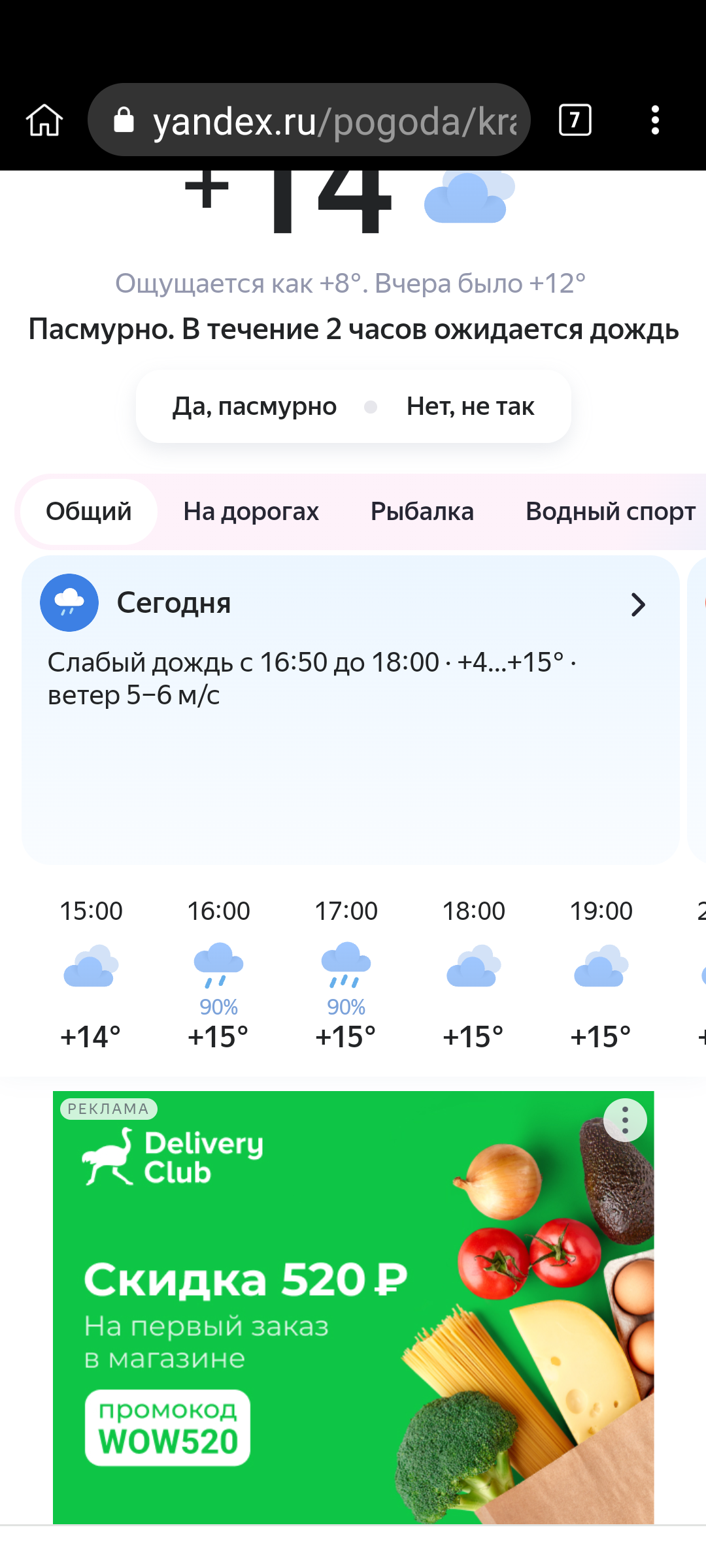Click the blue rain icon on the Сегодня card
Screen dimensions: 706x1568
(x=69, y=602)
